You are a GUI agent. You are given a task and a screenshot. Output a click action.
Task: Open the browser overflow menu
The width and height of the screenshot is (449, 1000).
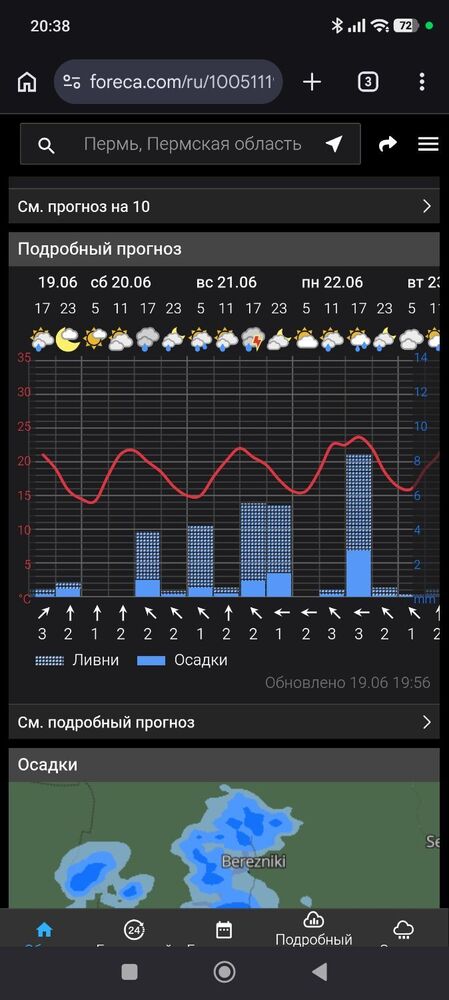point(422,82)
